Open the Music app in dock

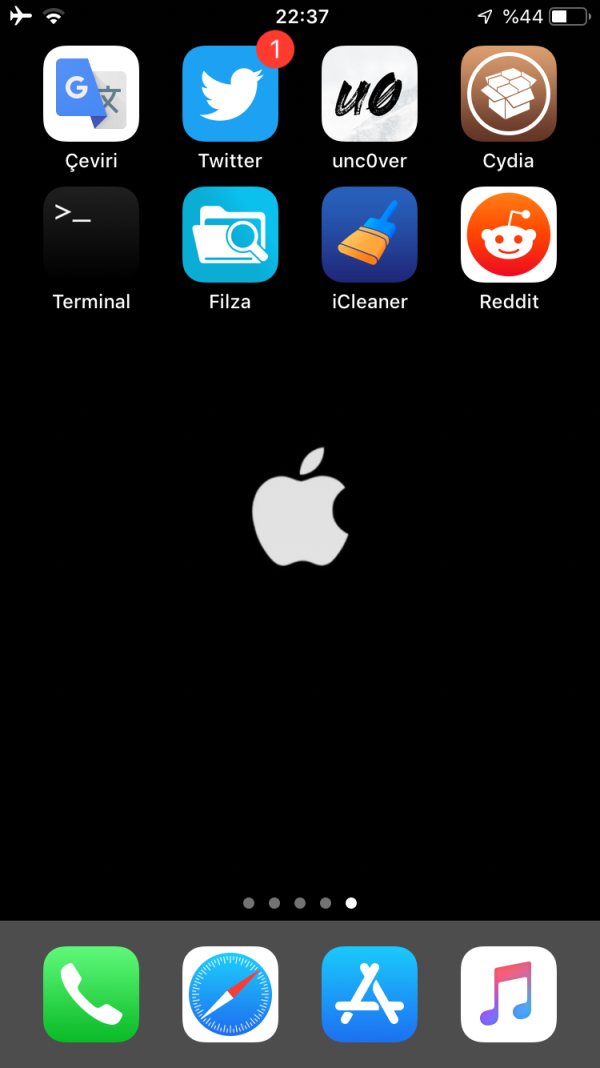coord(508,994)
